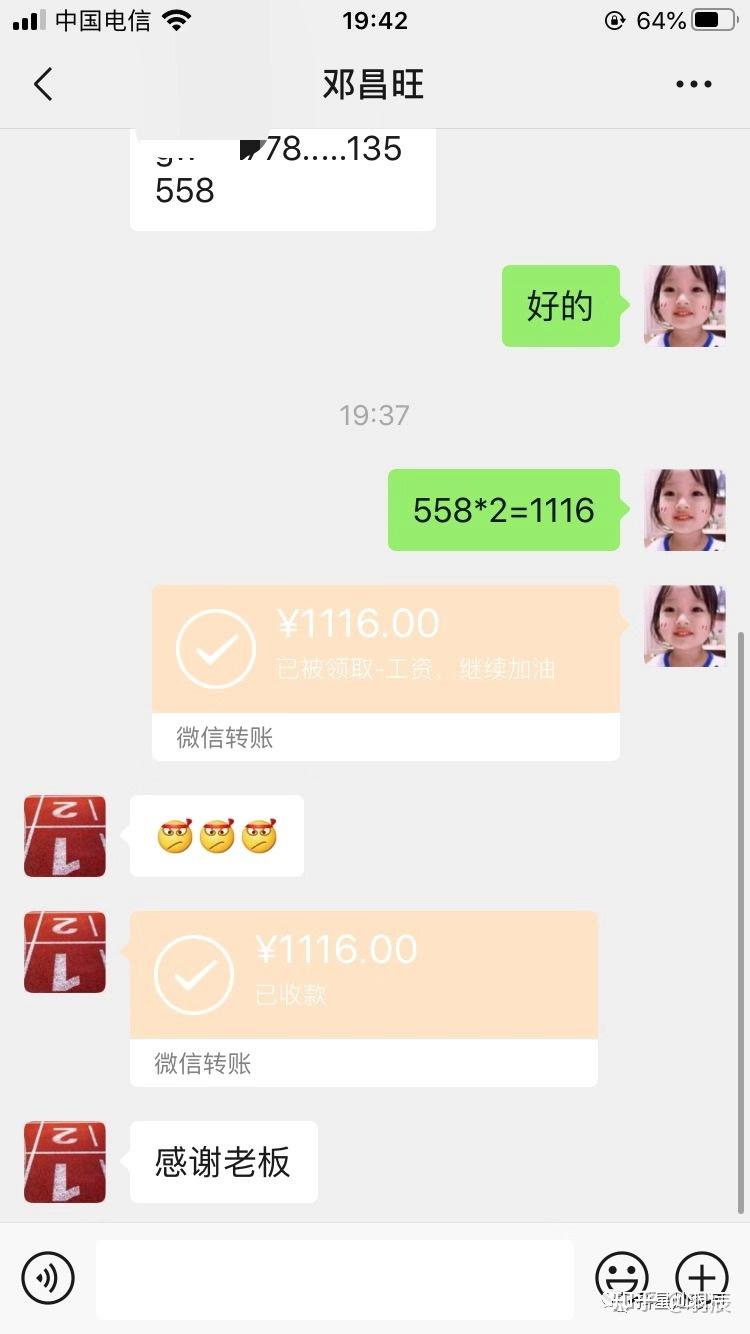Open the chat info overflow menu
The height and width of the screenshot is (1334, 750).
pos(693,85)
